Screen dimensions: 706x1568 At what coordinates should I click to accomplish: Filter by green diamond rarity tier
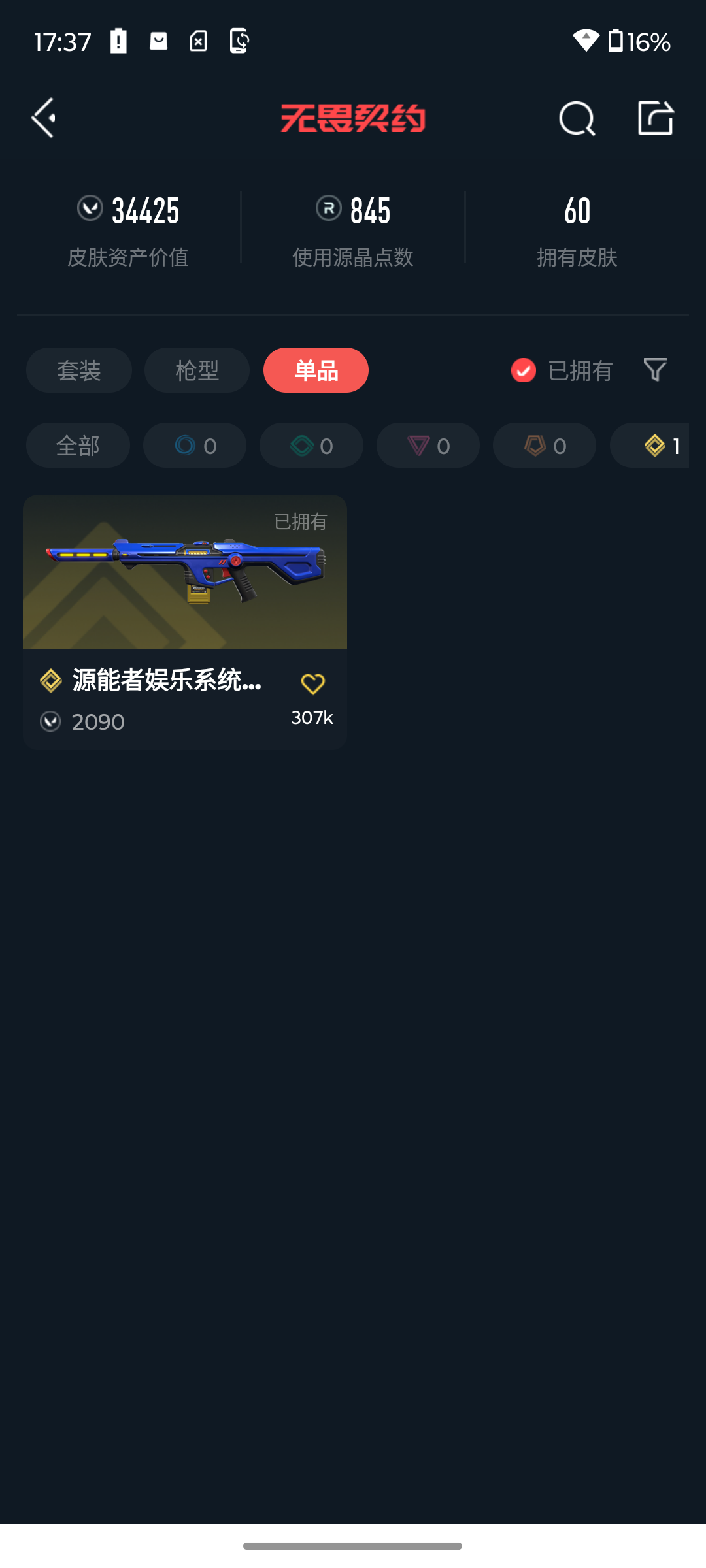[311, 446]
